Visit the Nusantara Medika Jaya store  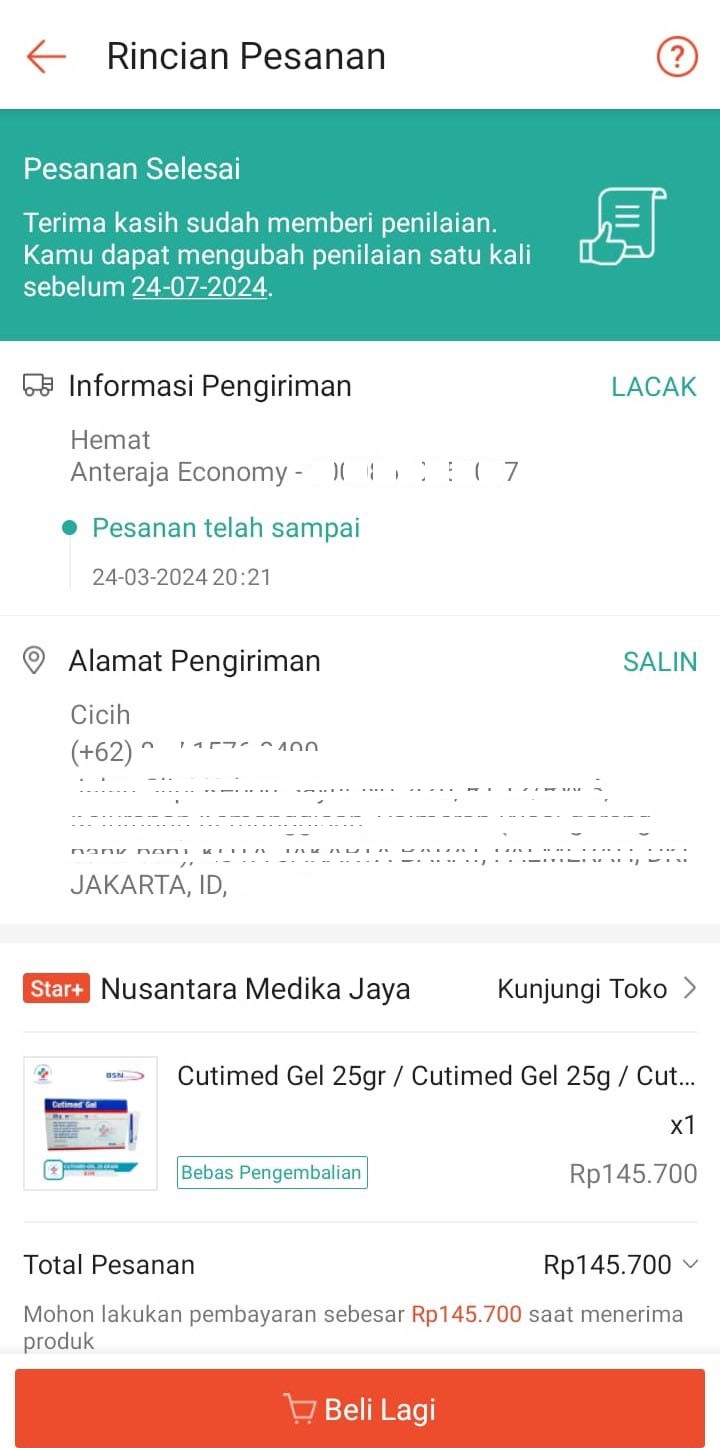point(596,989)
